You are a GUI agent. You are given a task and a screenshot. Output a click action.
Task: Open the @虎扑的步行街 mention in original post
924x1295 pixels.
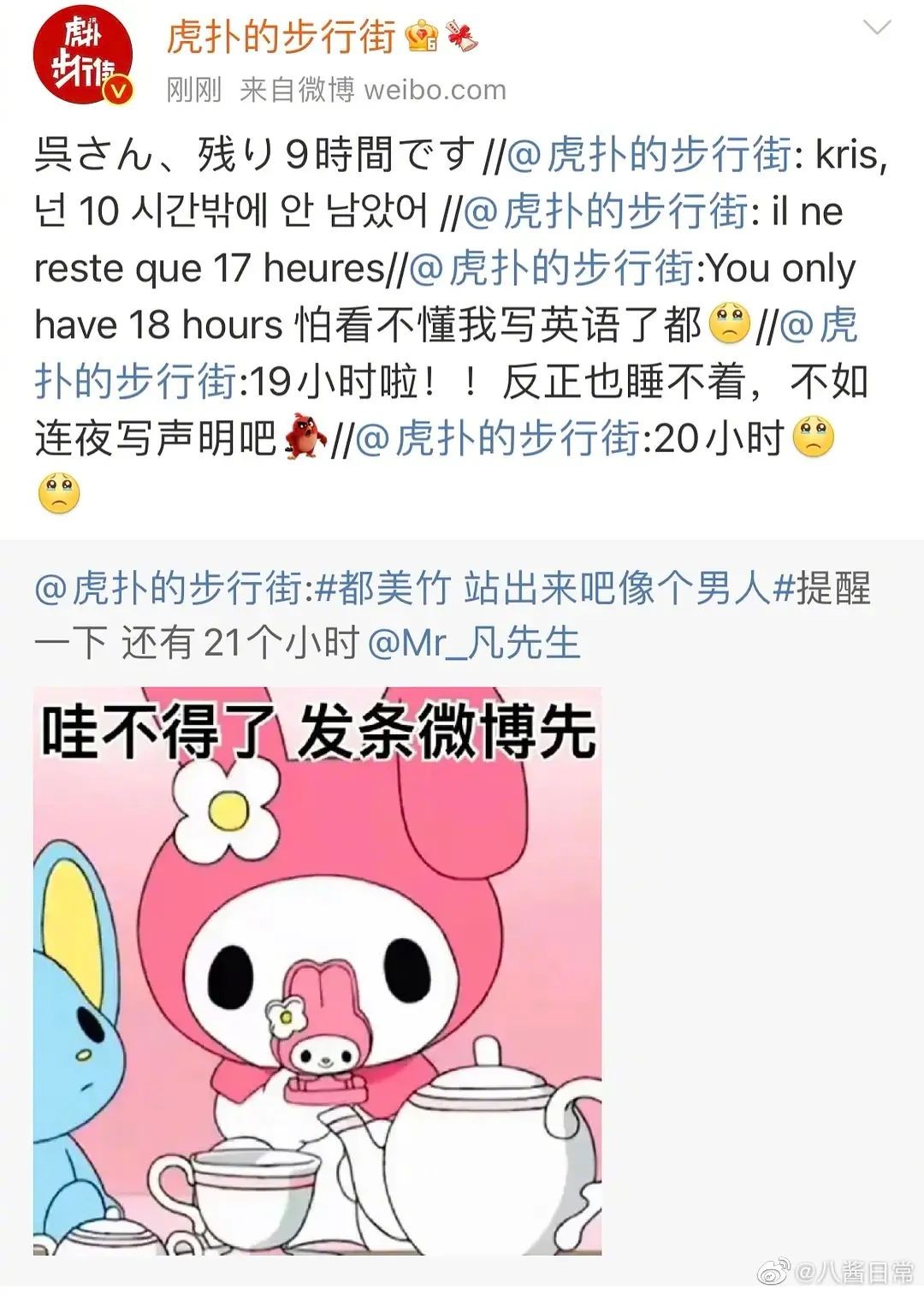pyautogui.click(x=168, y=590)
